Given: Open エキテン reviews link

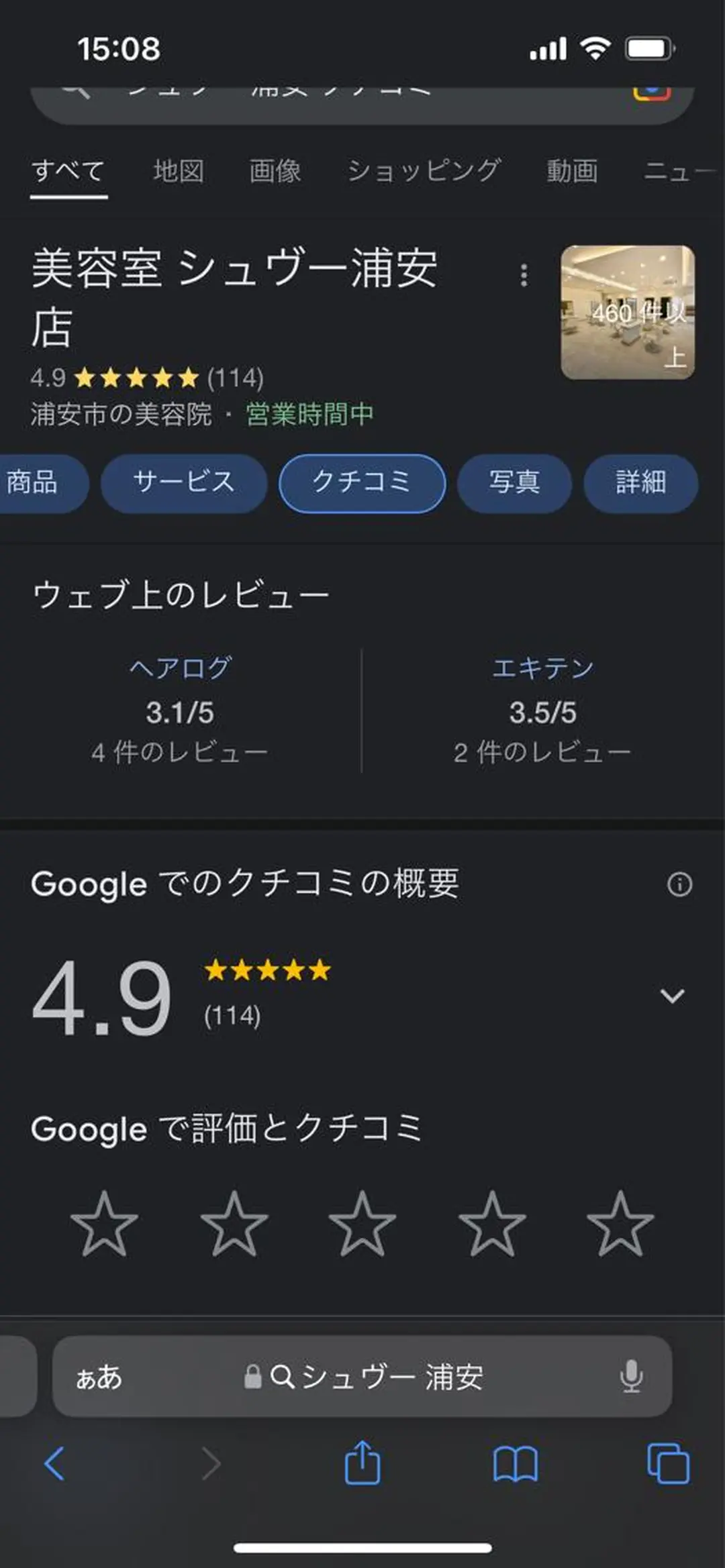Looking at the screenshot, I should [542, 668].
